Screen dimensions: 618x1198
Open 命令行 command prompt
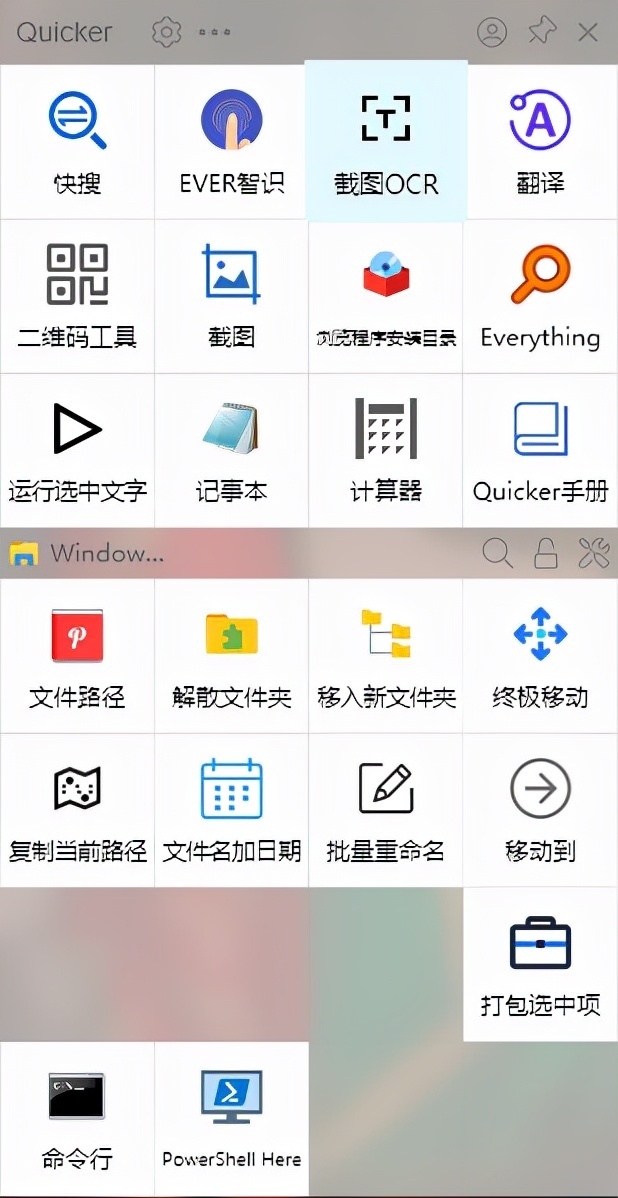click(x=77, y=1118)
